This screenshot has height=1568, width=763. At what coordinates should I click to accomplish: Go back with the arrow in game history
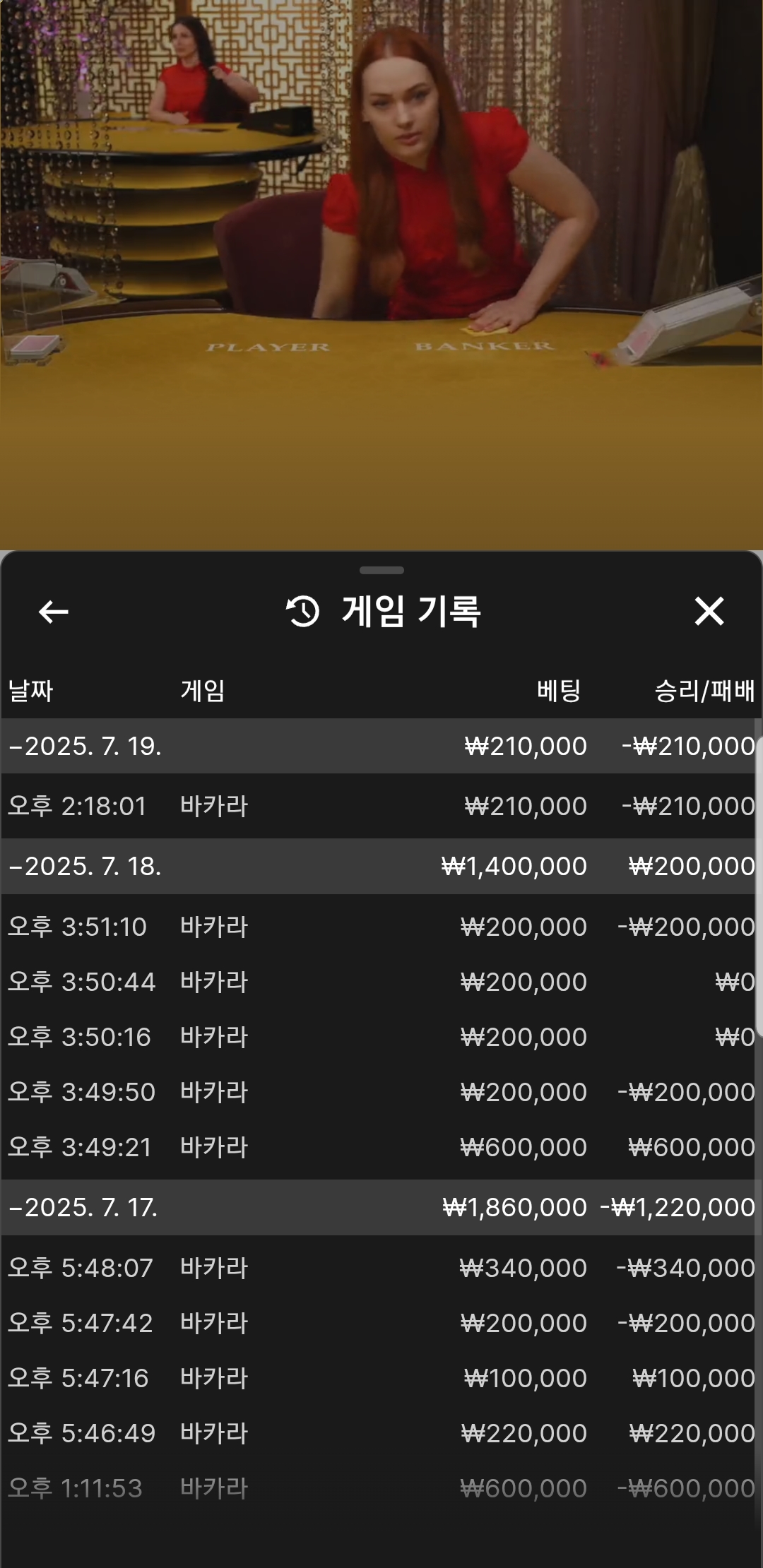pyautogui.click(x=53, y=612)
